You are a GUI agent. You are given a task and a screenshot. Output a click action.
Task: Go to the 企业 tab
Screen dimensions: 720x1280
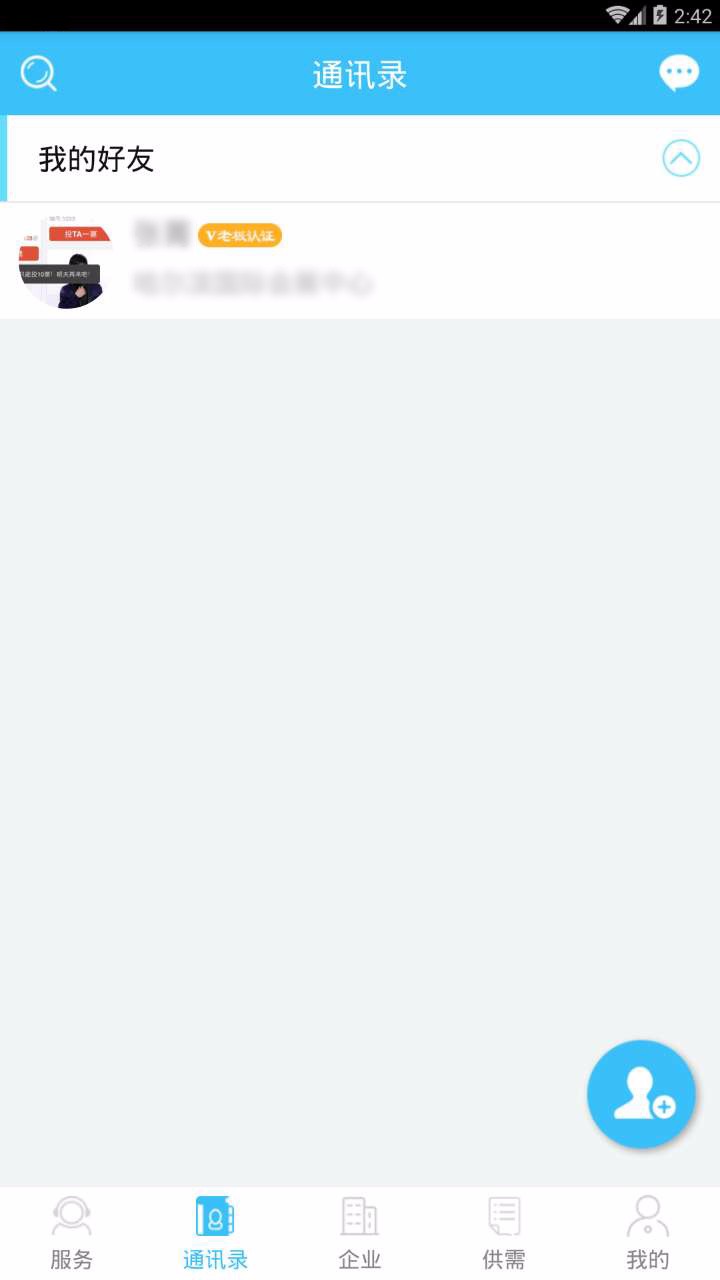point(360,1233)
